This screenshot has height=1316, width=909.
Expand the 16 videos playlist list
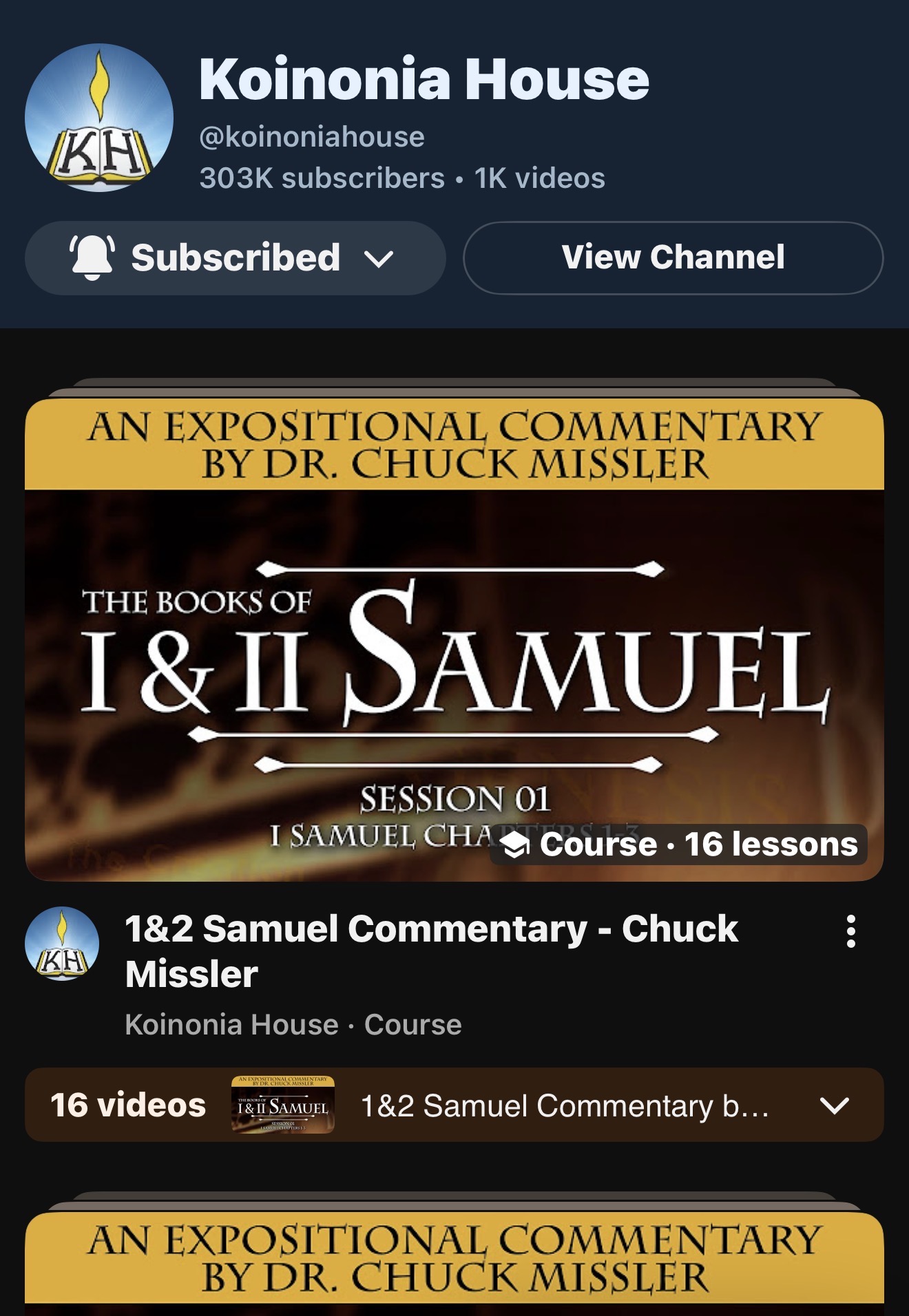pos(834,1105)
